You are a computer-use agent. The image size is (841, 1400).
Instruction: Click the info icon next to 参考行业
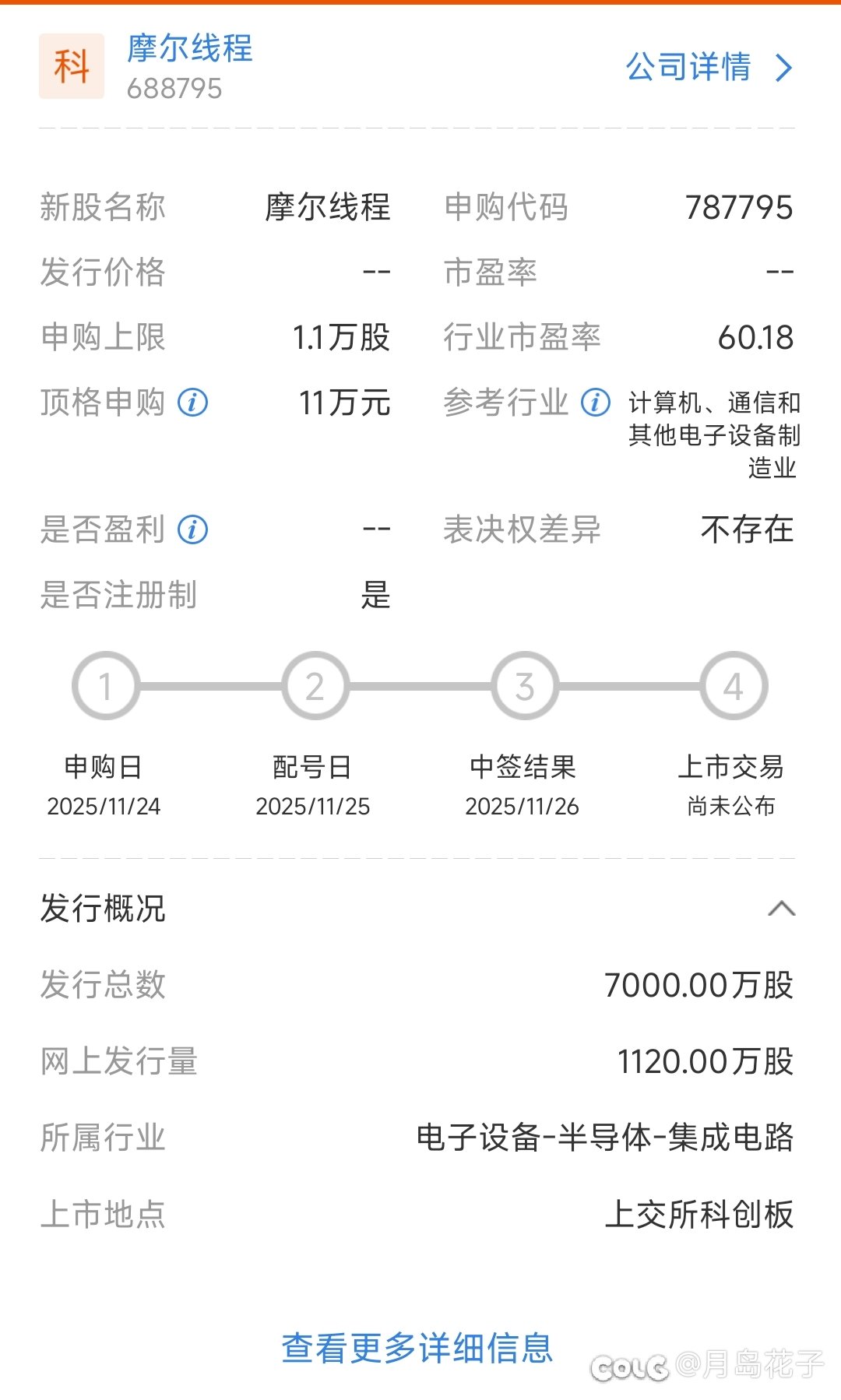tap(594, 403)
